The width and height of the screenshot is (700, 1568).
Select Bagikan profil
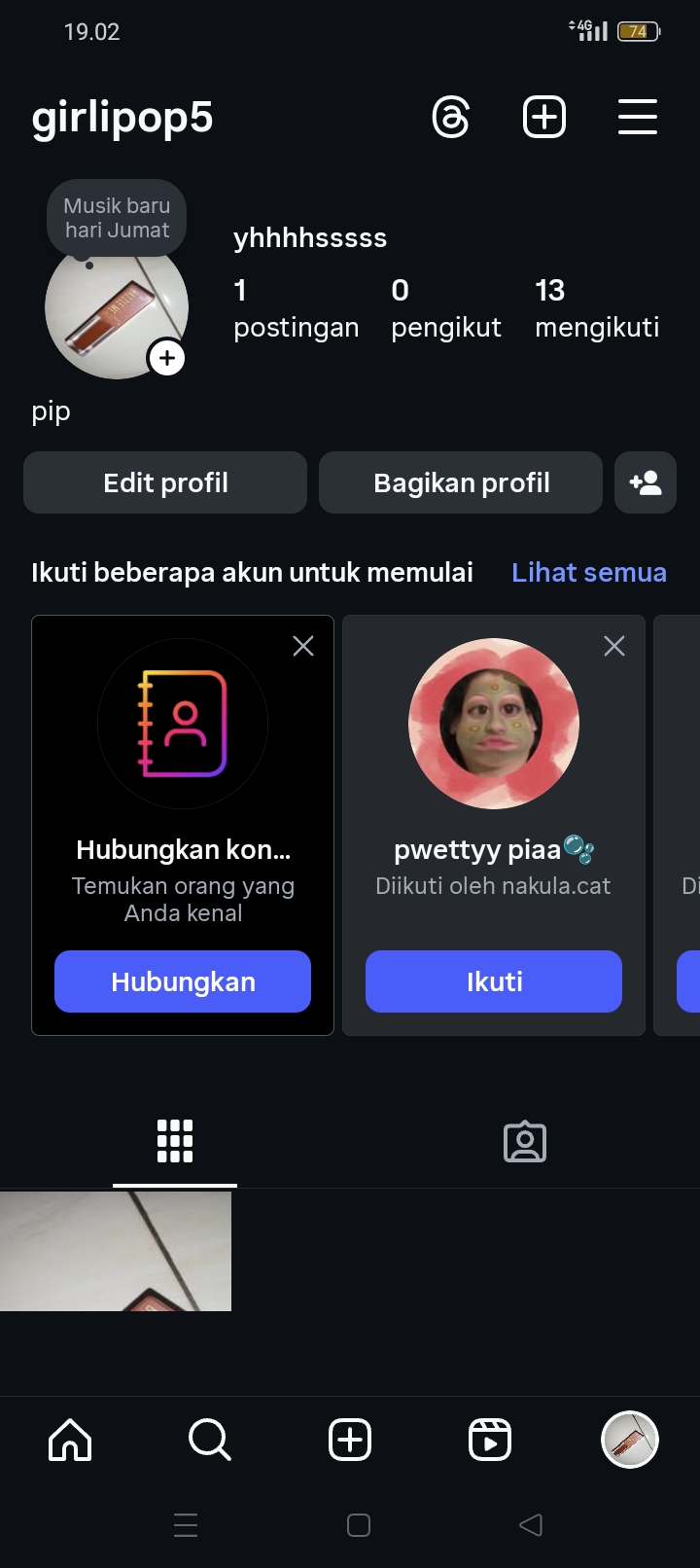click(x=461, y=482)
